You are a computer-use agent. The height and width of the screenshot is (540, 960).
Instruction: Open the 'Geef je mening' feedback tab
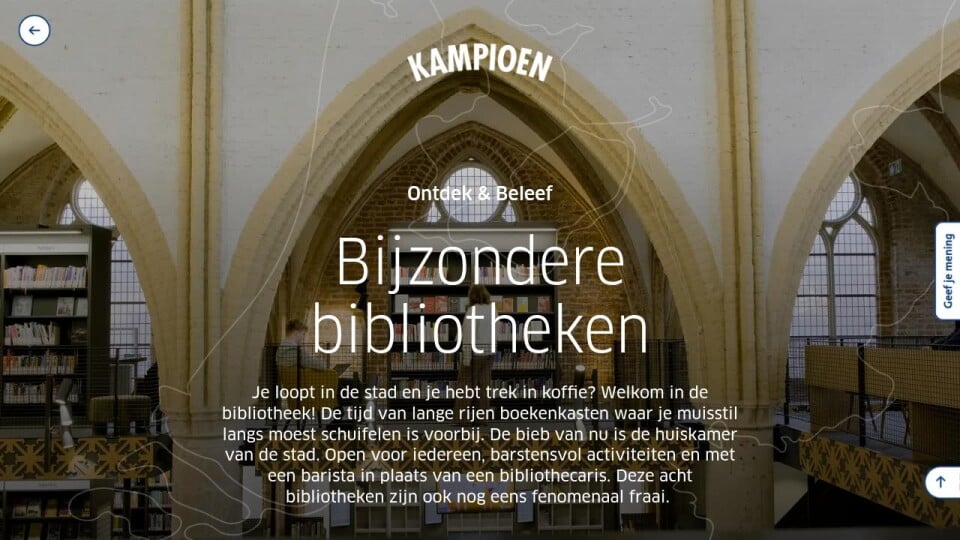pos(946,270)
